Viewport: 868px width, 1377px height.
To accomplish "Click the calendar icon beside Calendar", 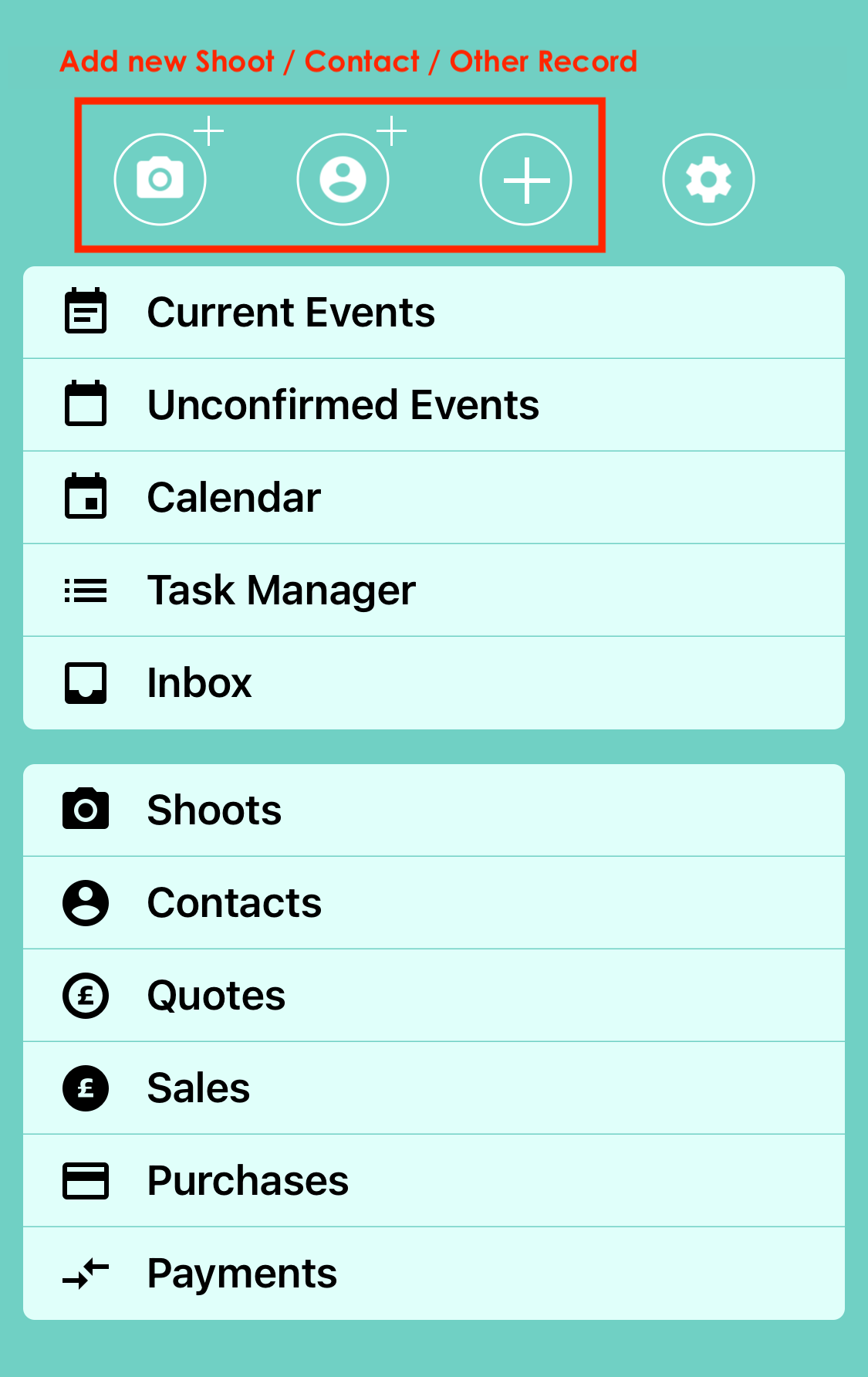I will click(x=85, y=497).
